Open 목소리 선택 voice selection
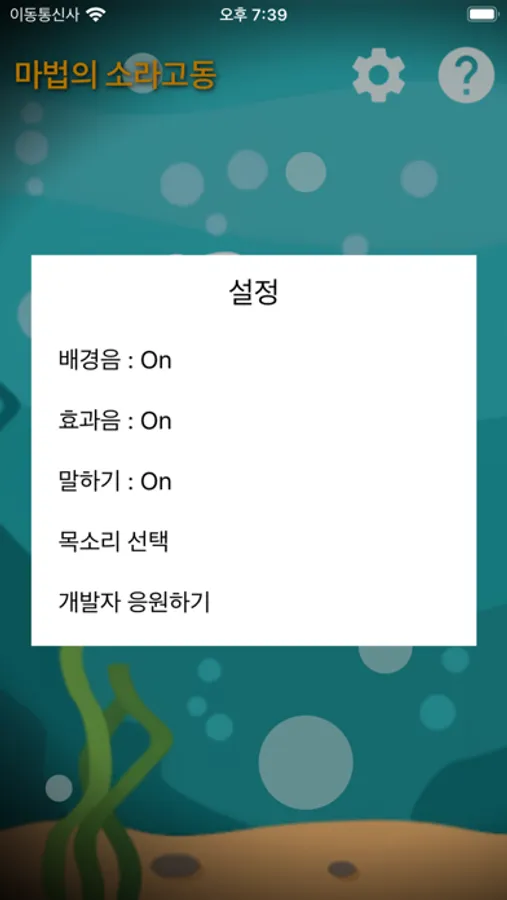 (x=113, y=542)
